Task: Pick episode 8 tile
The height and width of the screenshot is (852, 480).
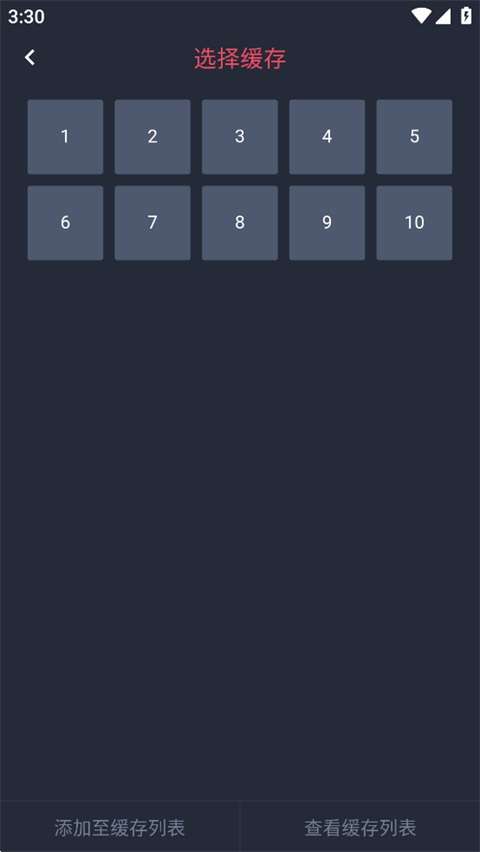Action: 240,223
